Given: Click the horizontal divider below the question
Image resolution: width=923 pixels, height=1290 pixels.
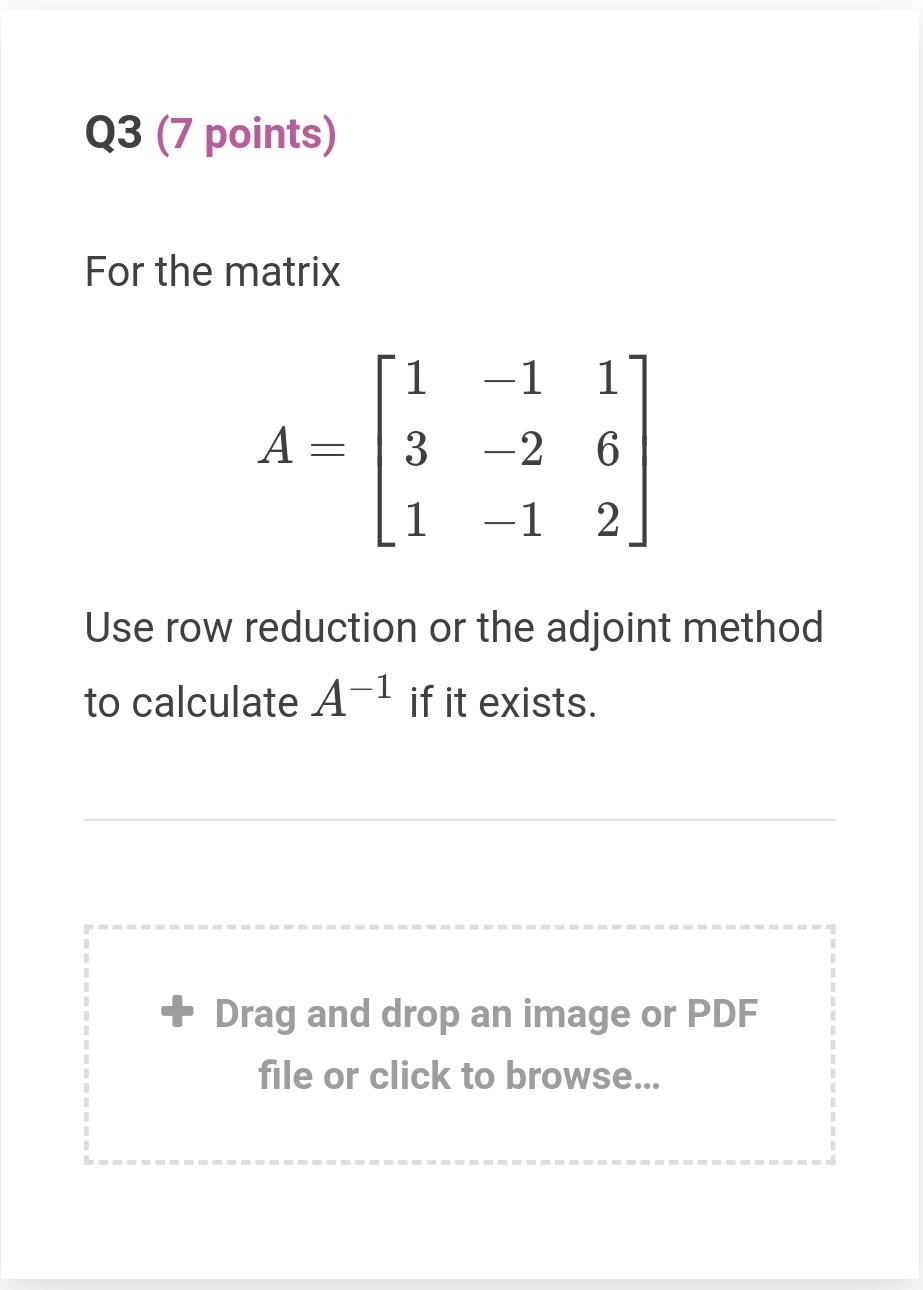Looking at the screenshot, I should point(460,817).
